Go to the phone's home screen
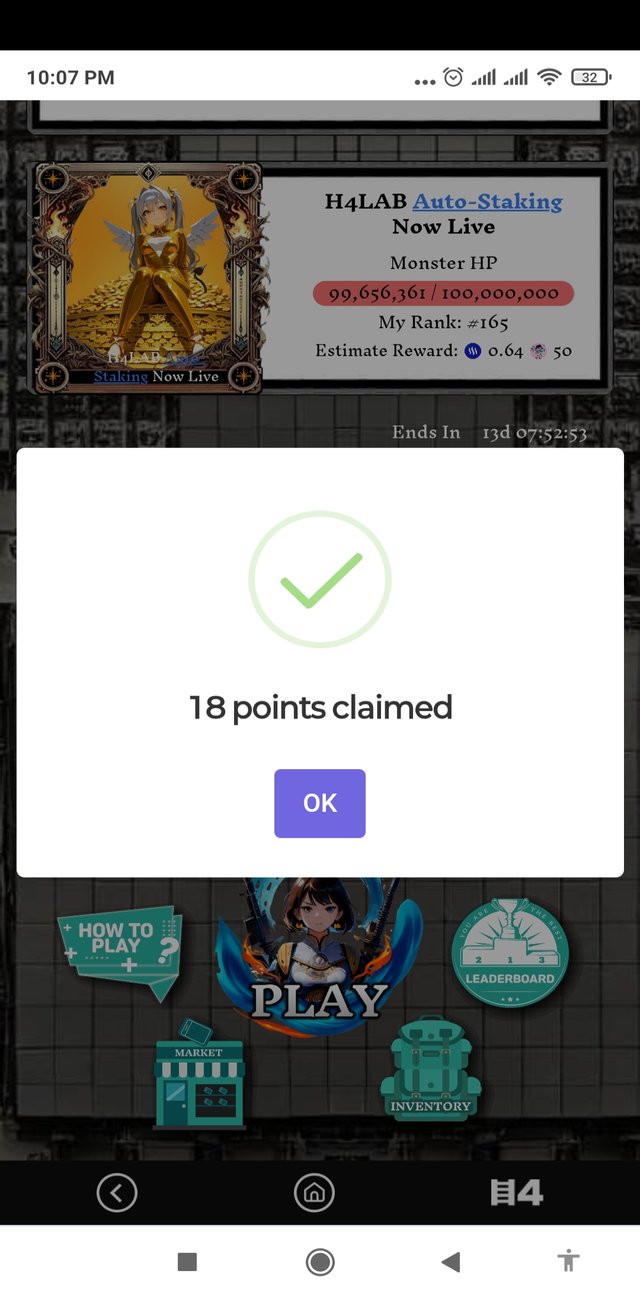The height and width of the screenshot is (1299, 640). (320, 1262)
